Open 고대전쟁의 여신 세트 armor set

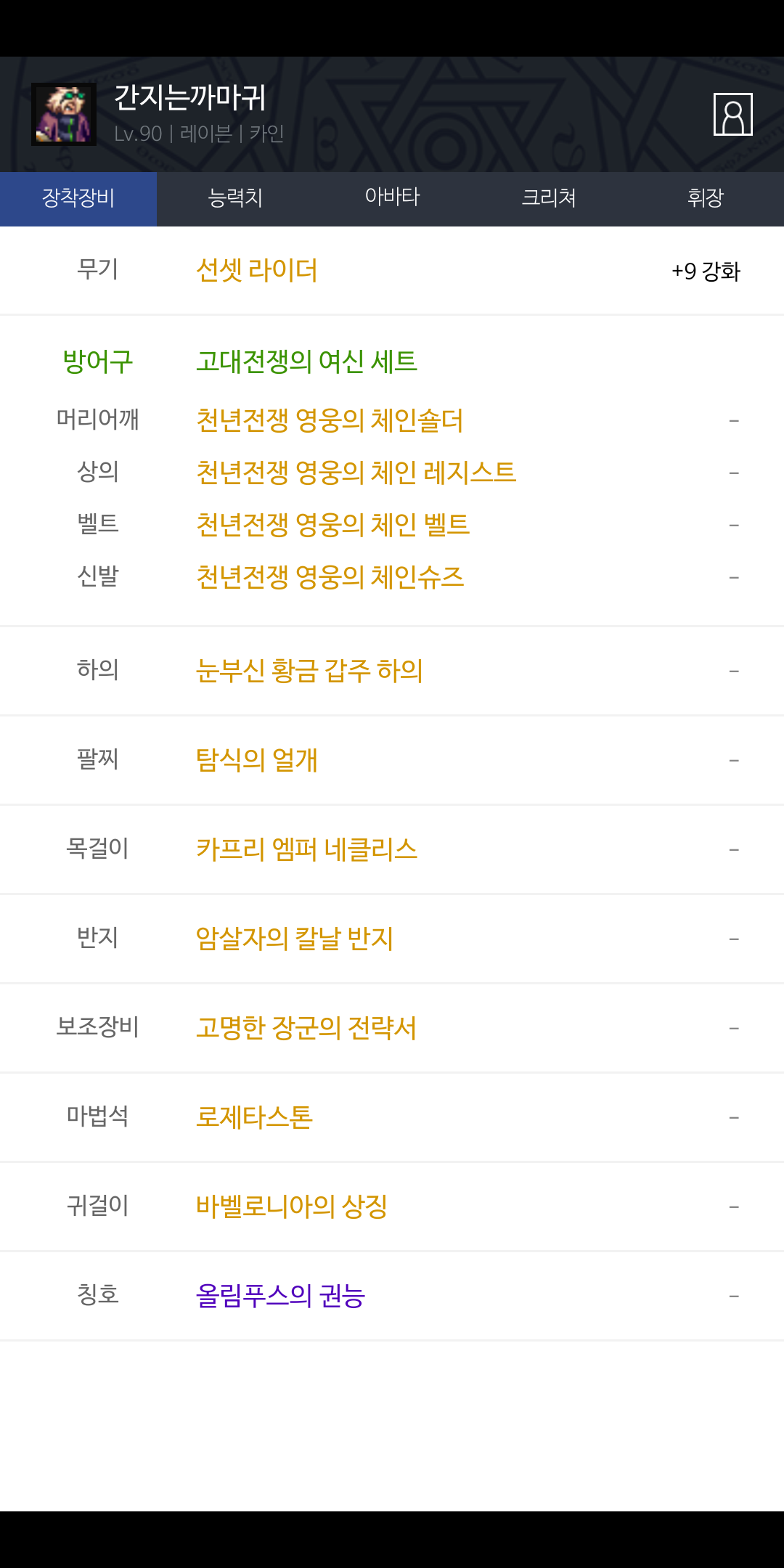tap(306, 362)
